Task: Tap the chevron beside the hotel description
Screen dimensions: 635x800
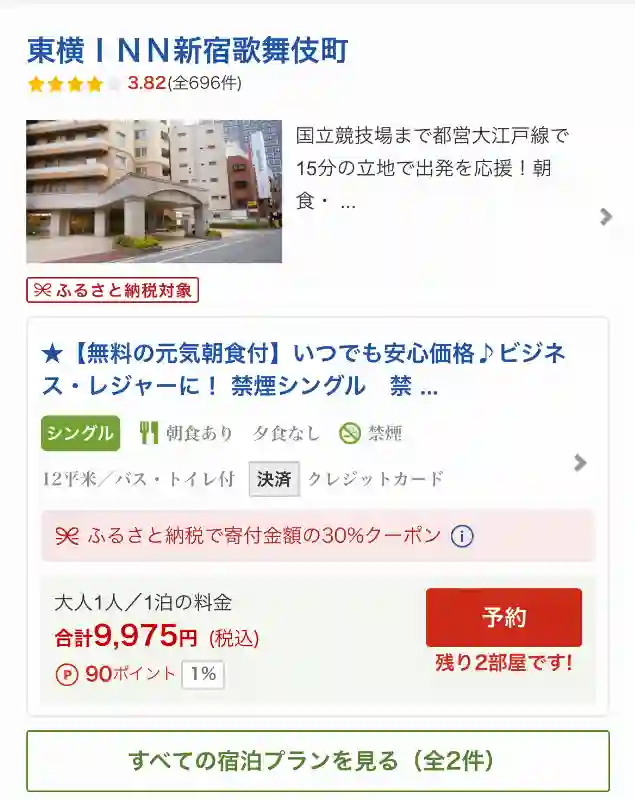Action: (606, 216)
